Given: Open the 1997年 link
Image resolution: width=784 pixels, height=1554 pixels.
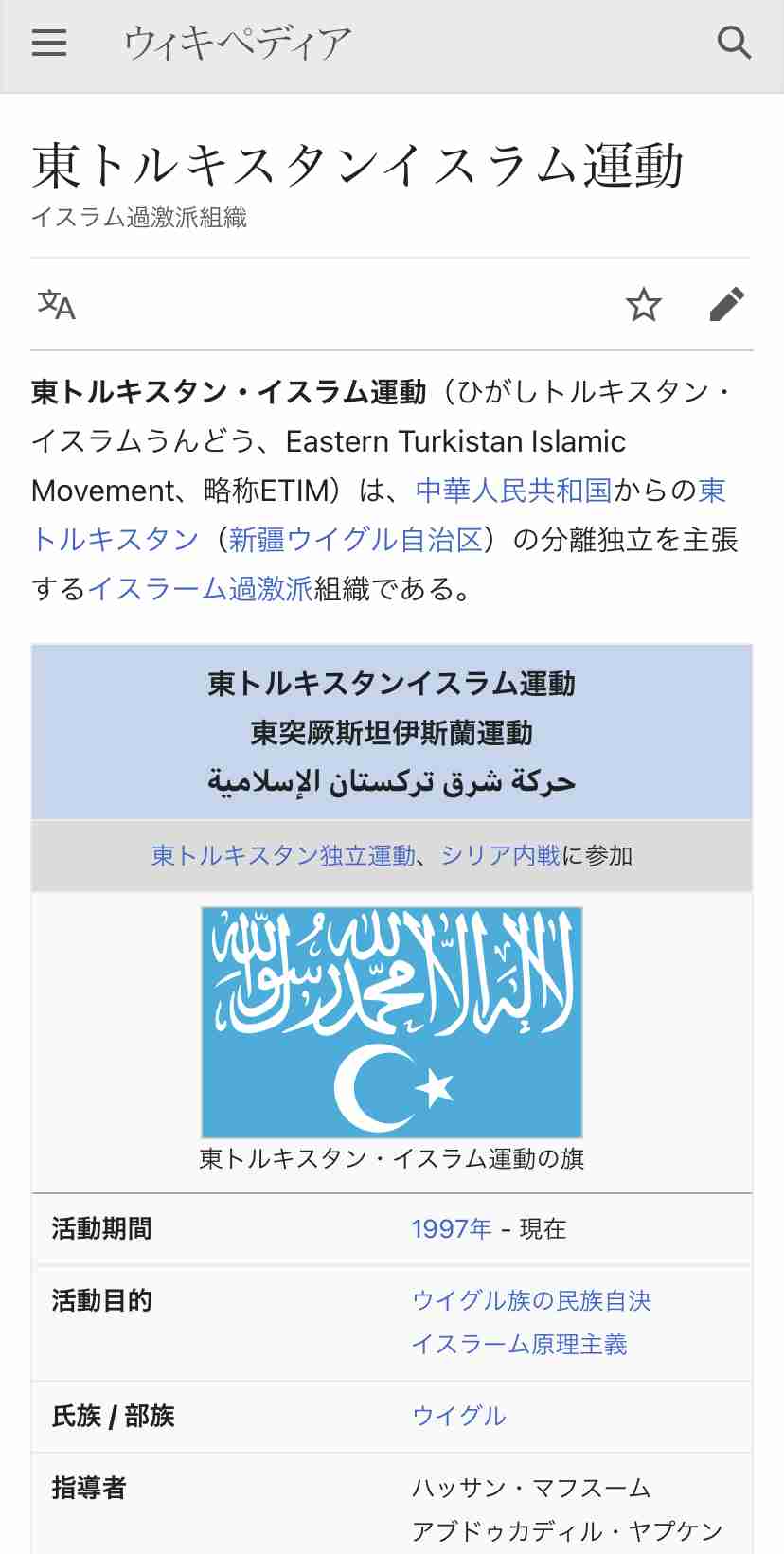Looking at the screenshot, I should 451,1229.
